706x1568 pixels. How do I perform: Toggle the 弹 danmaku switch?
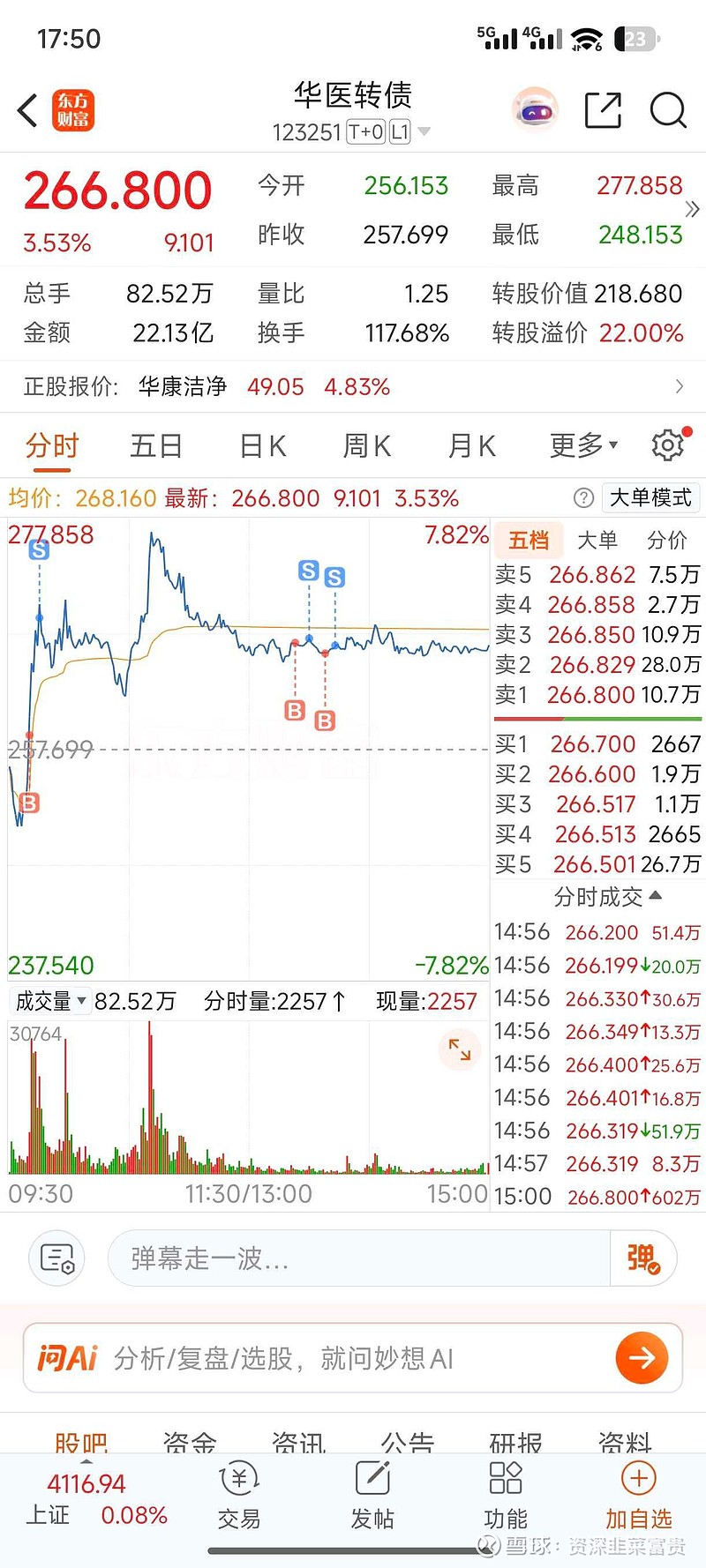coord(643,1258)
